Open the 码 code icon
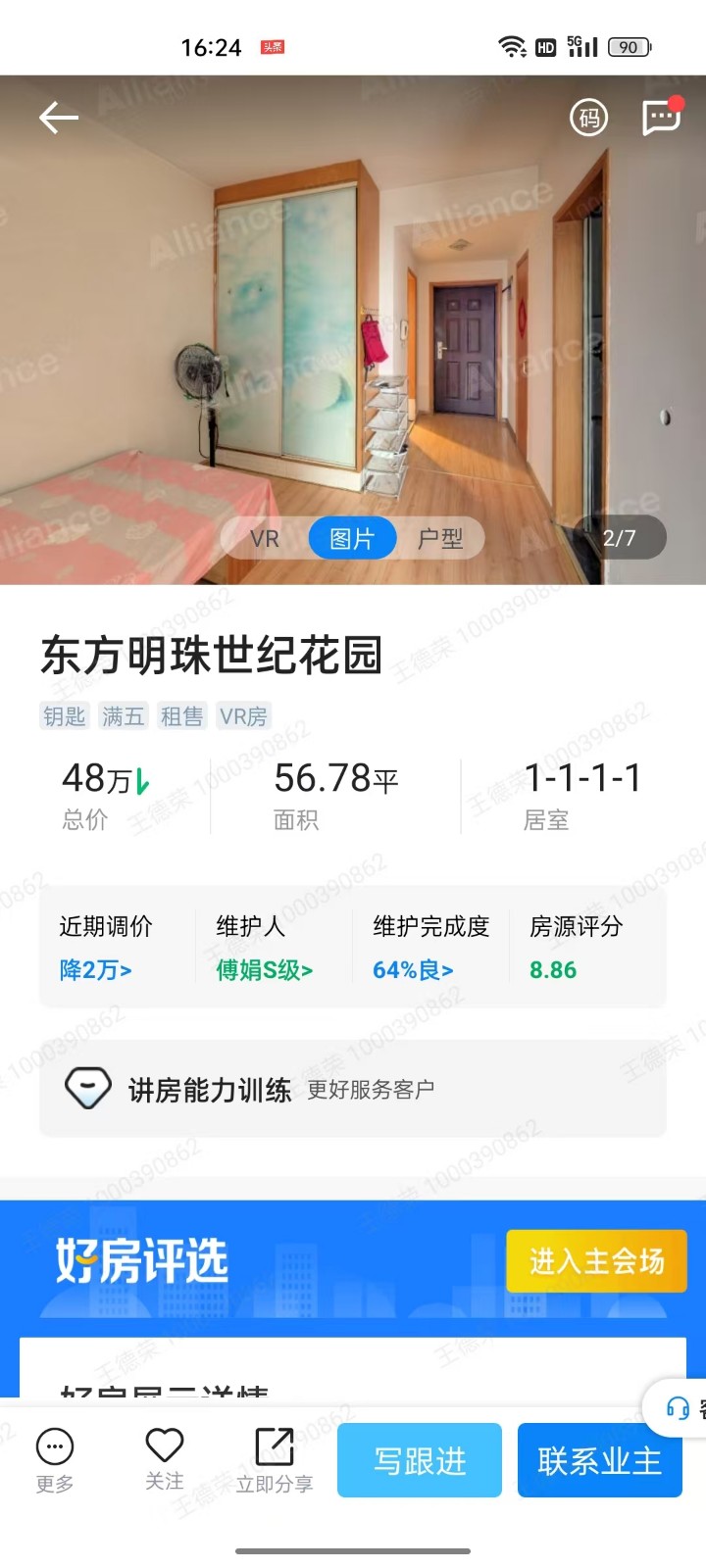The width and height of the screenshot is (706, 1568). coord(589,119)
